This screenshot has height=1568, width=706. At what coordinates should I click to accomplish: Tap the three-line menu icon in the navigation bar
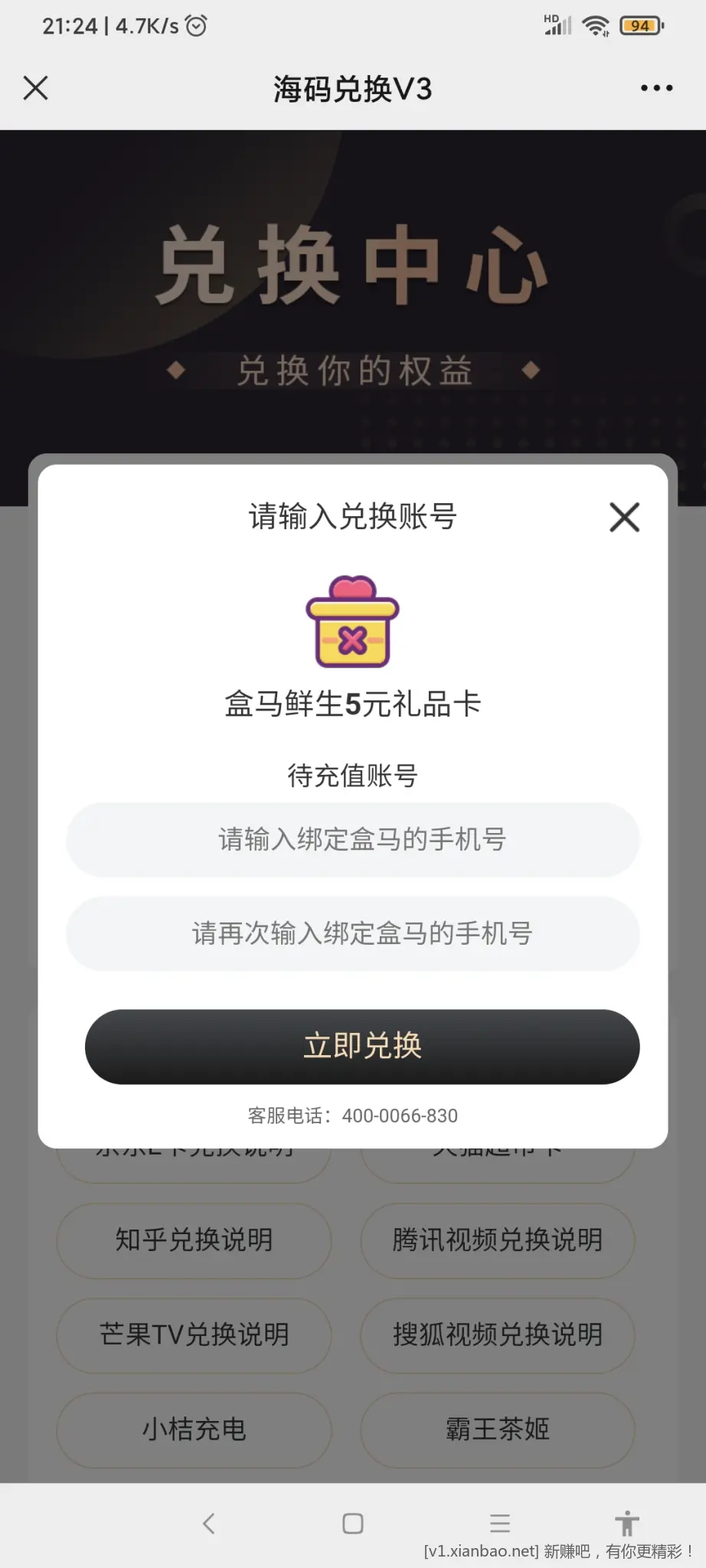(x=501, y=1524)
